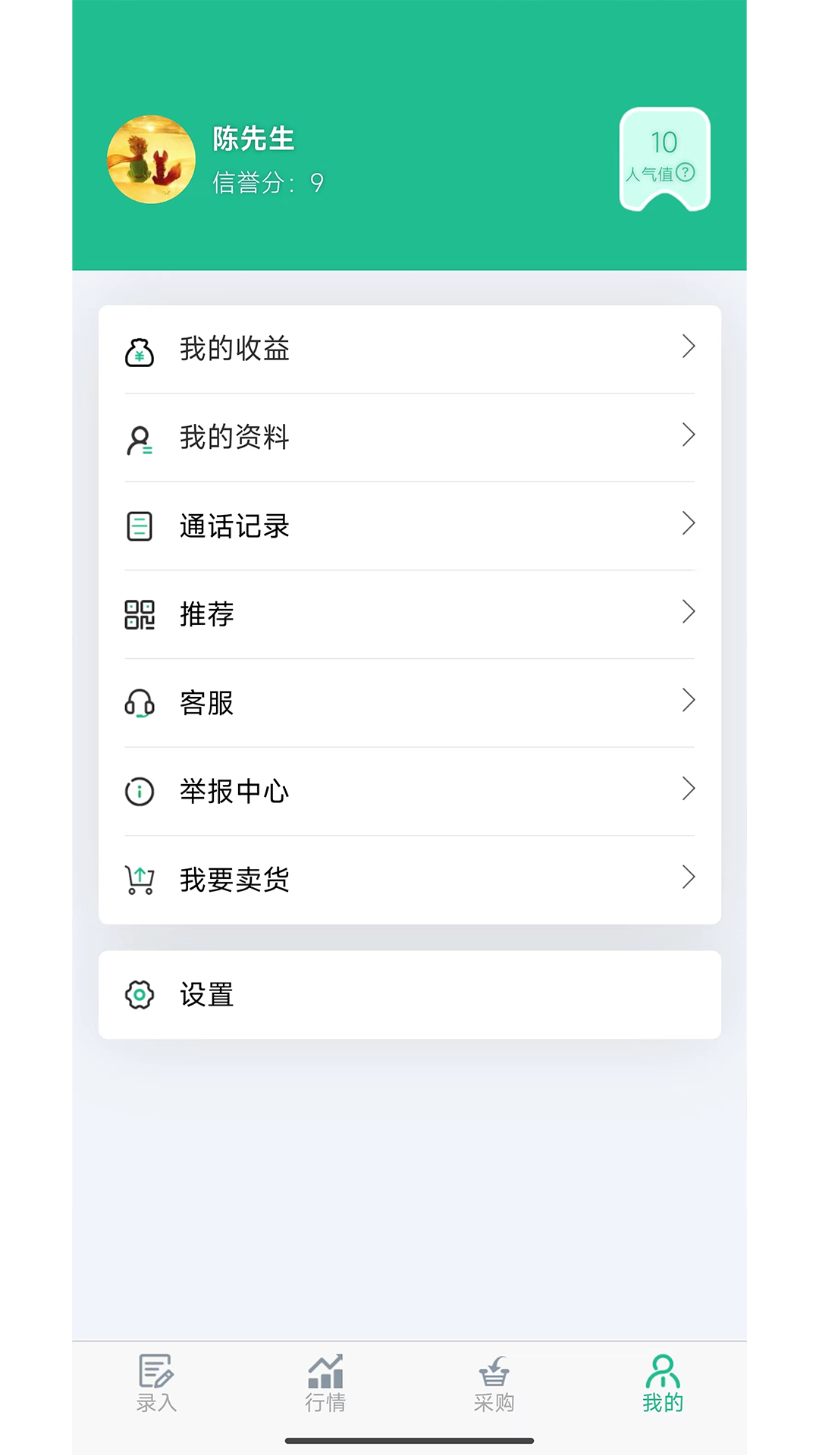This screenshot has width=819, height=1456.
Task: Select the 通话记录 call log icon
Action: point(140,526)
